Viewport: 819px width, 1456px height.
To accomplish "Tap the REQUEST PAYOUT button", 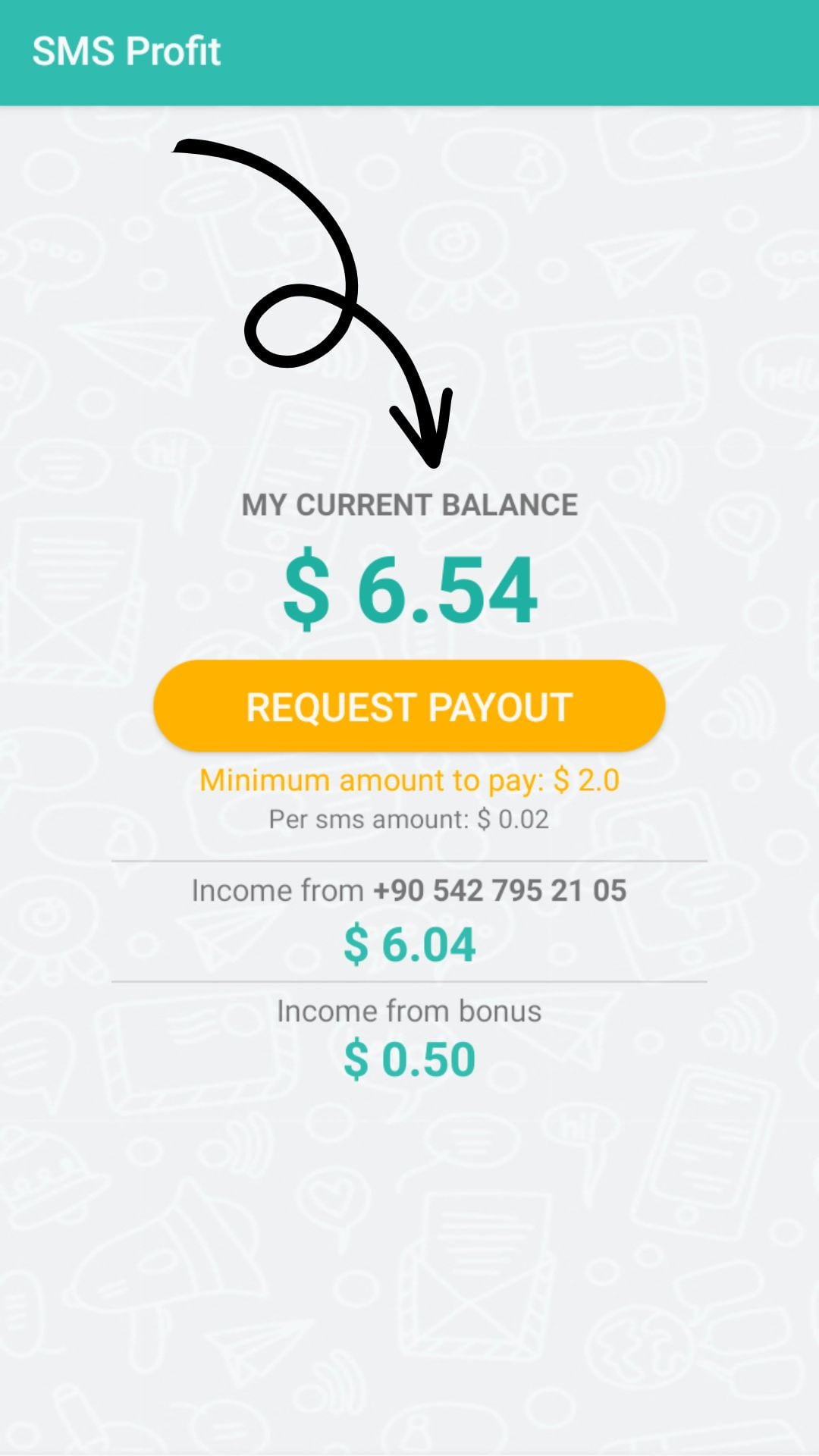I will tap(409, 704).
